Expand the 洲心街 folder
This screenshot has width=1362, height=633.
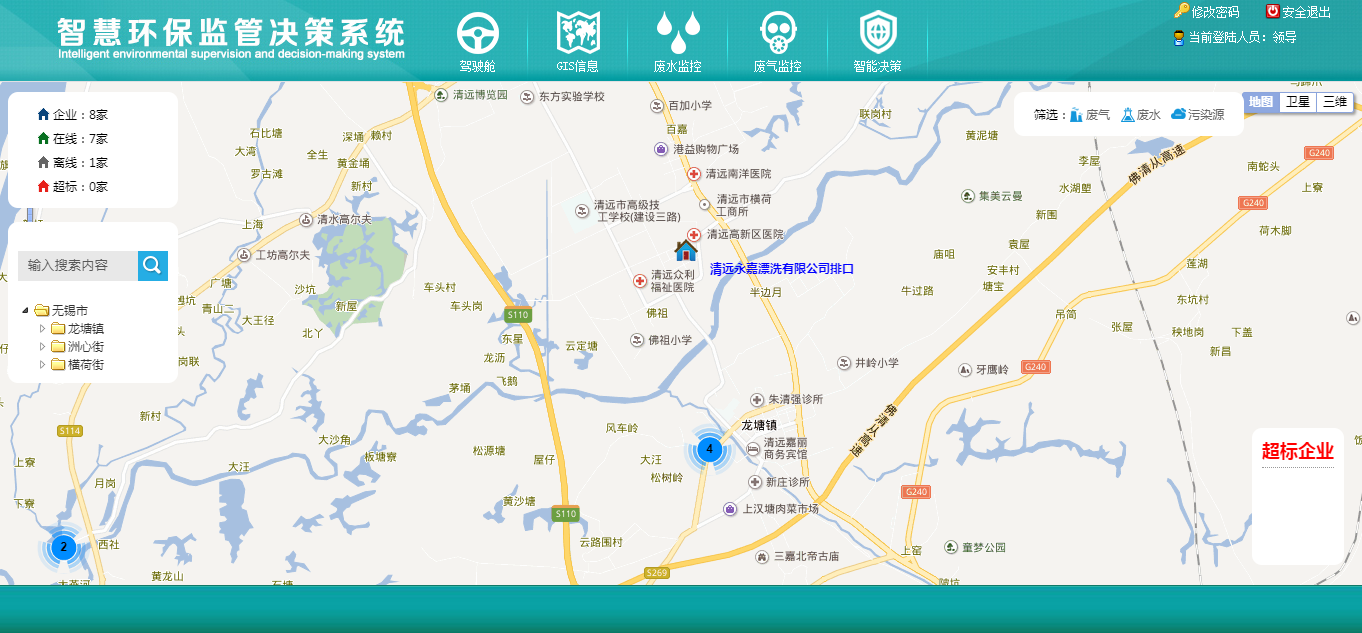tap(43, 346)
